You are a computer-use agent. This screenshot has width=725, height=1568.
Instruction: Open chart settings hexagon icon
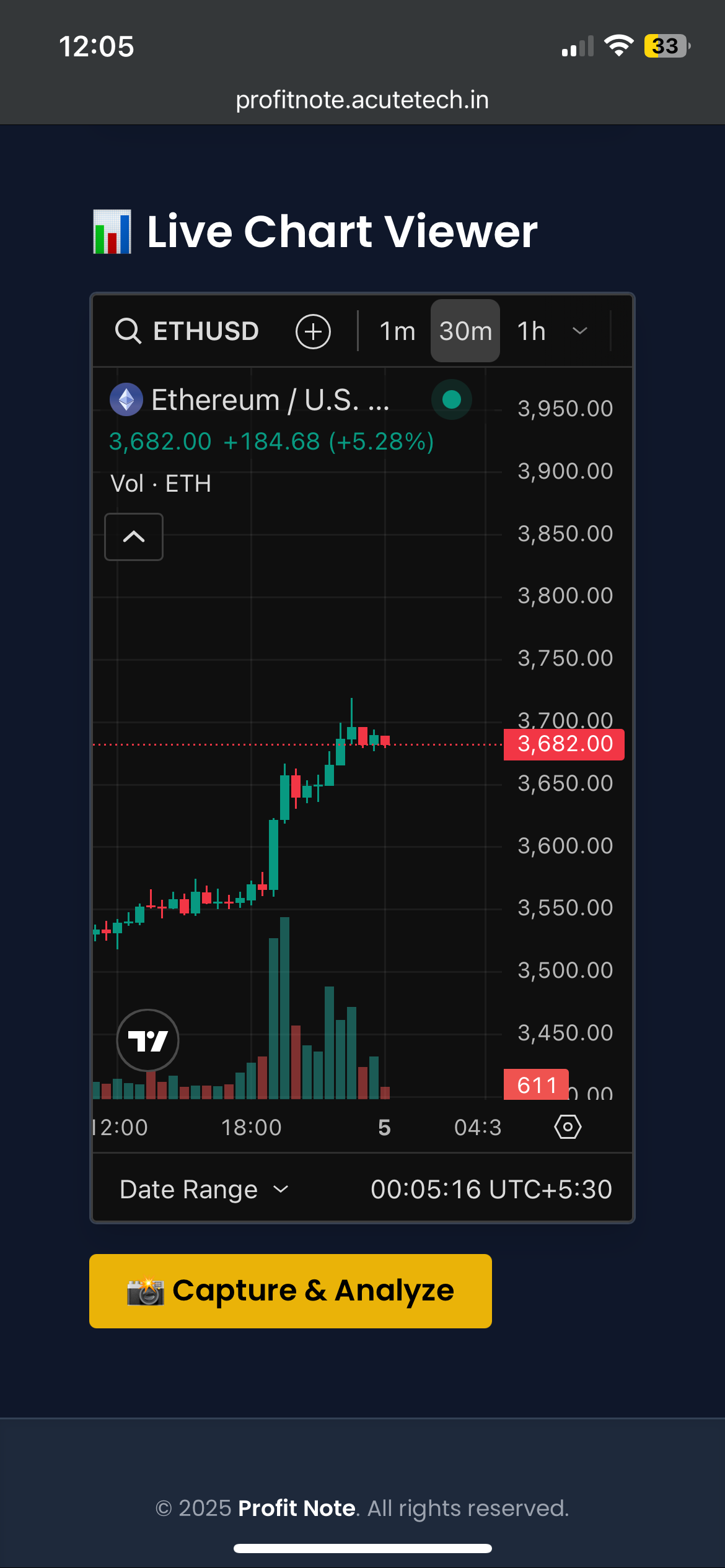tap(568, 1127)
